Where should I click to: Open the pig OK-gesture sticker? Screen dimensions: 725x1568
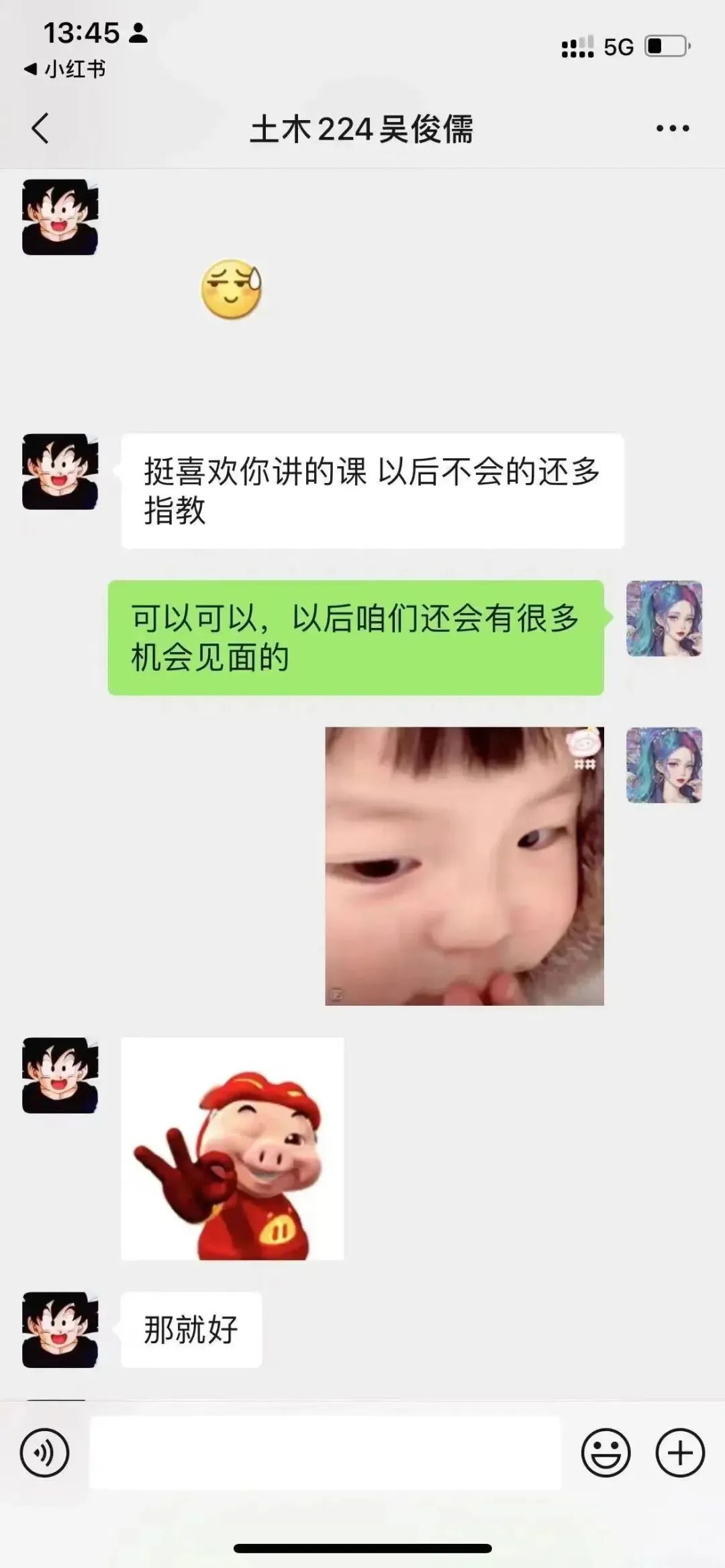pos(232,1148)
